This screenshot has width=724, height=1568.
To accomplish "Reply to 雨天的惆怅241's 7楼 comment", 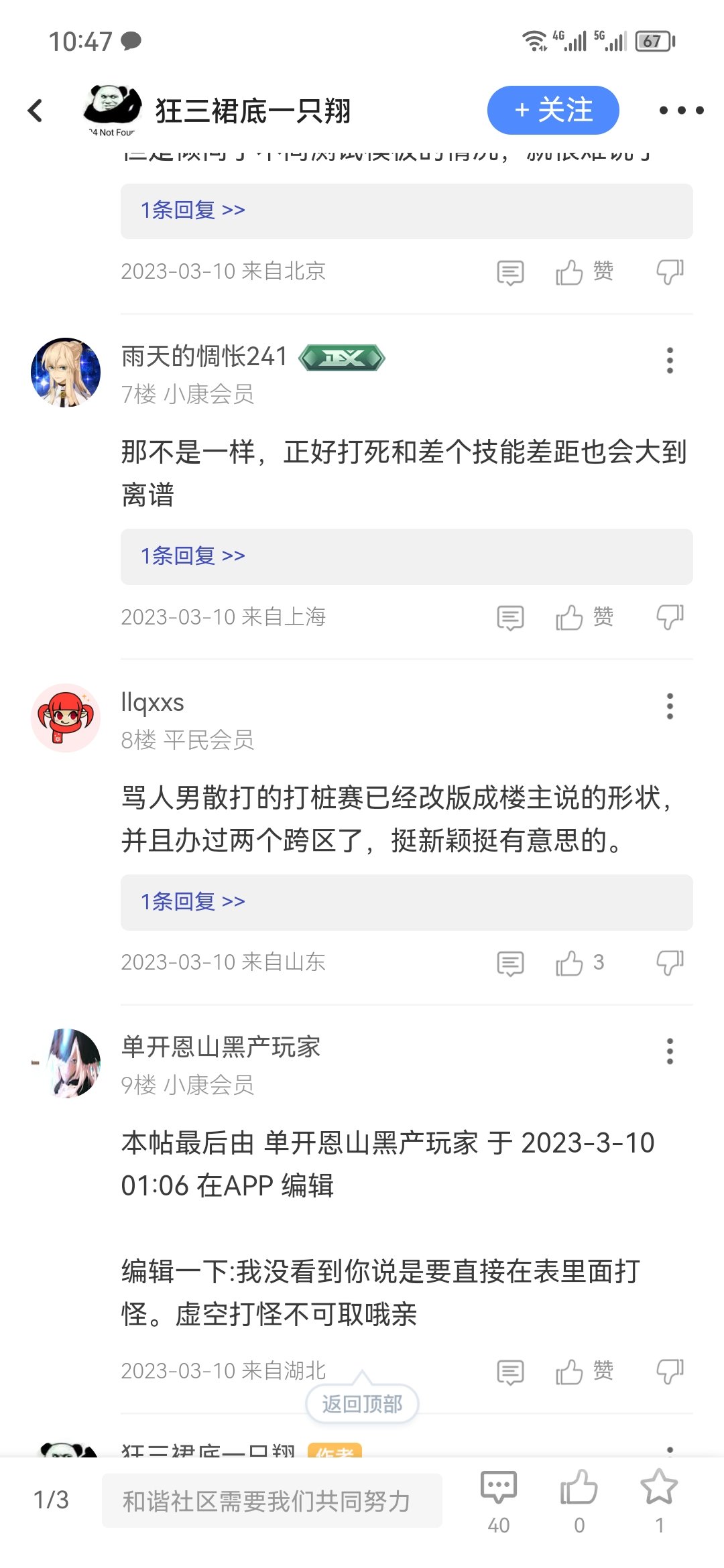I will (x=510, y=617).
